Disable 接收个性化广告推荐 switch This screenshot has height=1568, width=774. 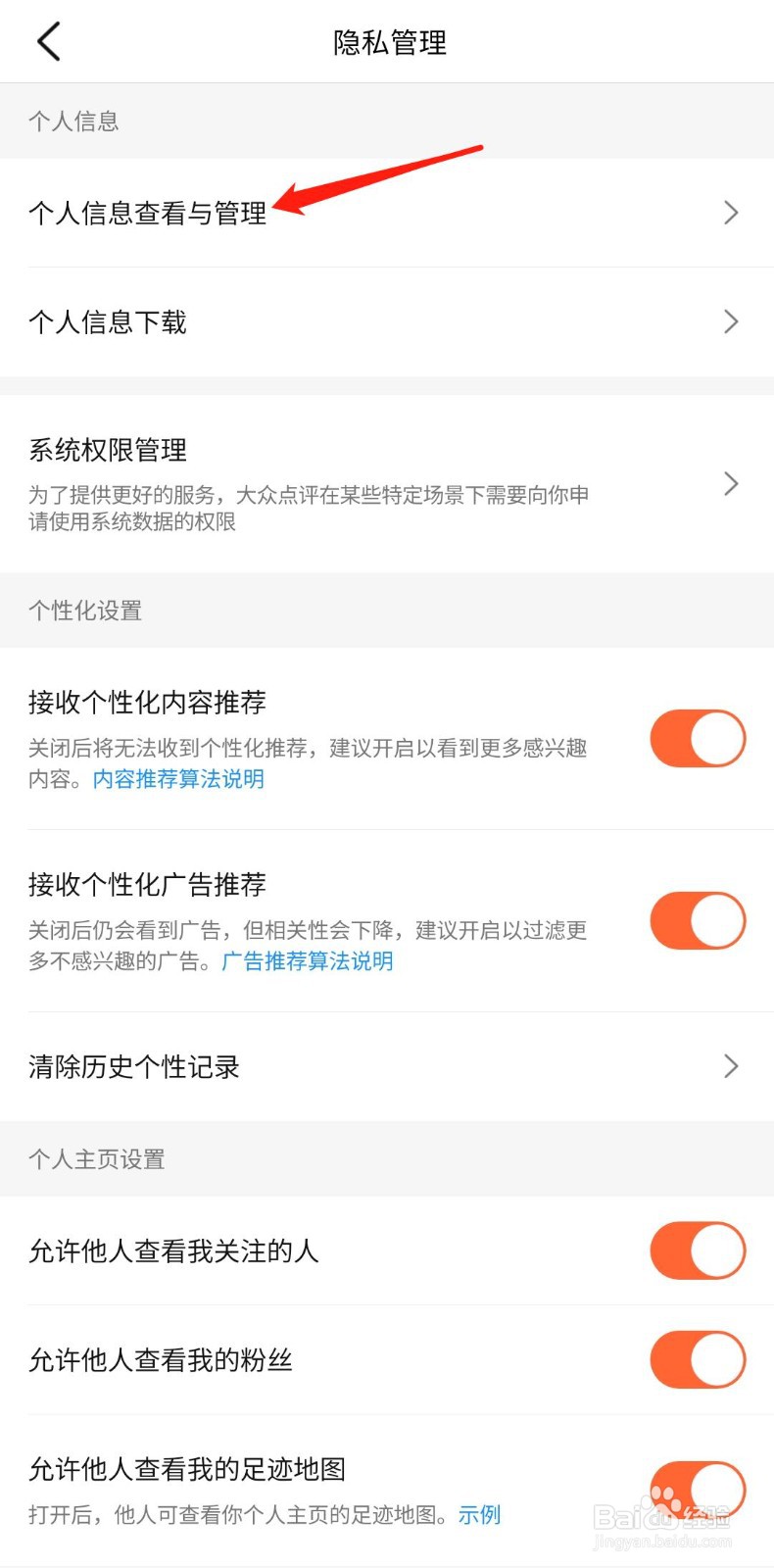click(x=697, y=920)
